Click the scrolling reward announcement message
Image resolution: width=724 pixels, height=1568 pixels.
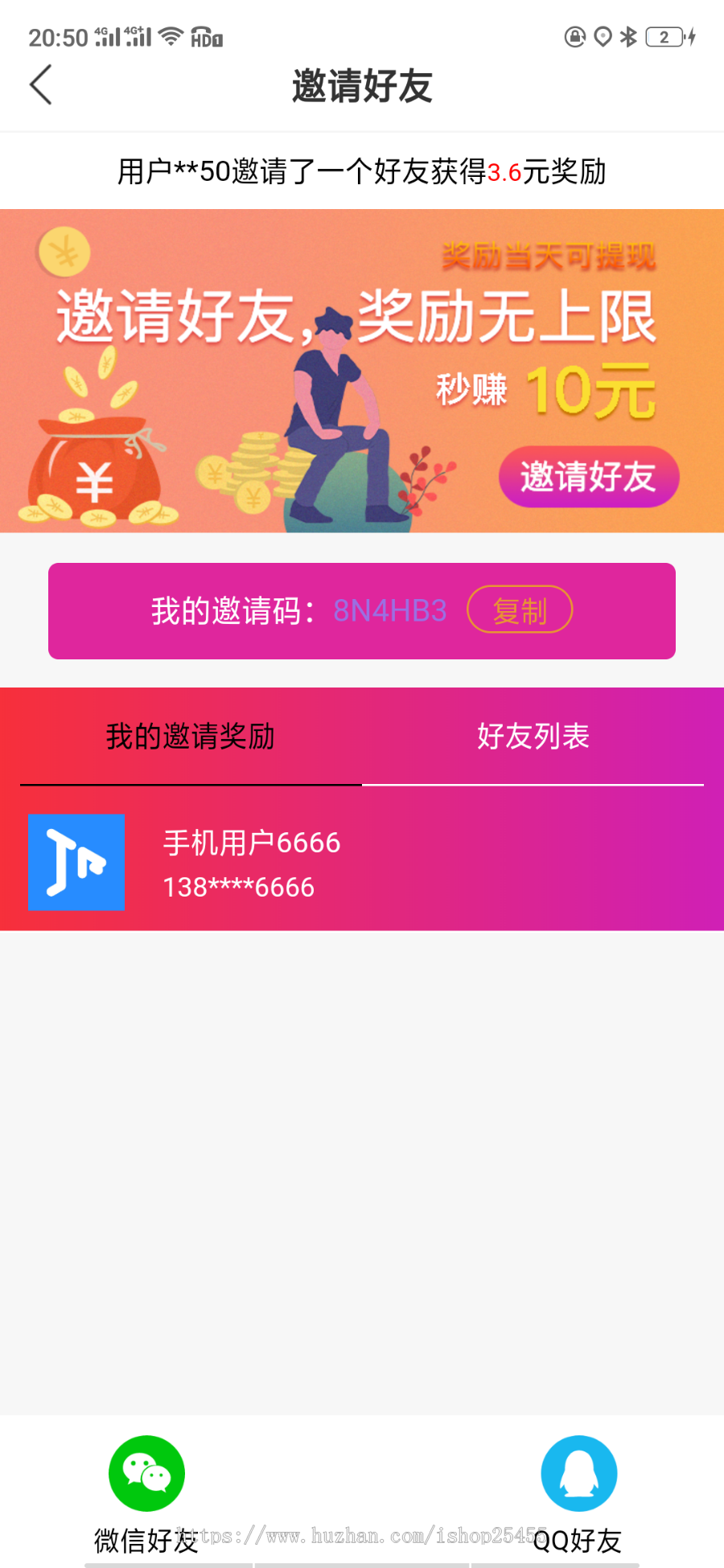(x=362, y=171)
